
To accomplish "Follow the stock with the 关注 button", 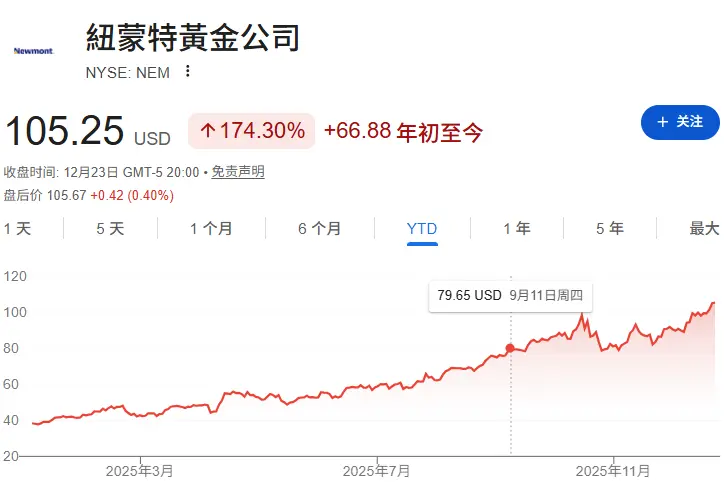I will 680,122.
